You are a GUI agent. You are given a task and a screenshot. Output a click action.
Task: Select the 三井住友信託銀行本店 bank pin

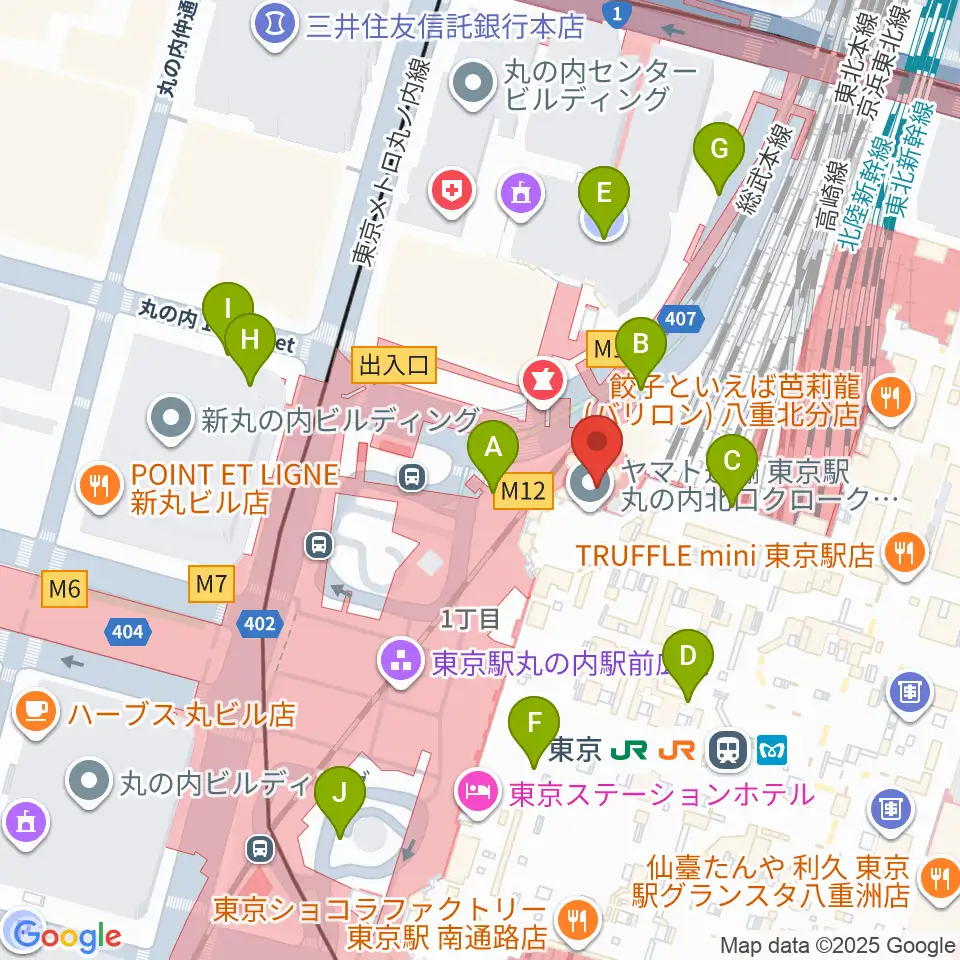click(275, 26)
